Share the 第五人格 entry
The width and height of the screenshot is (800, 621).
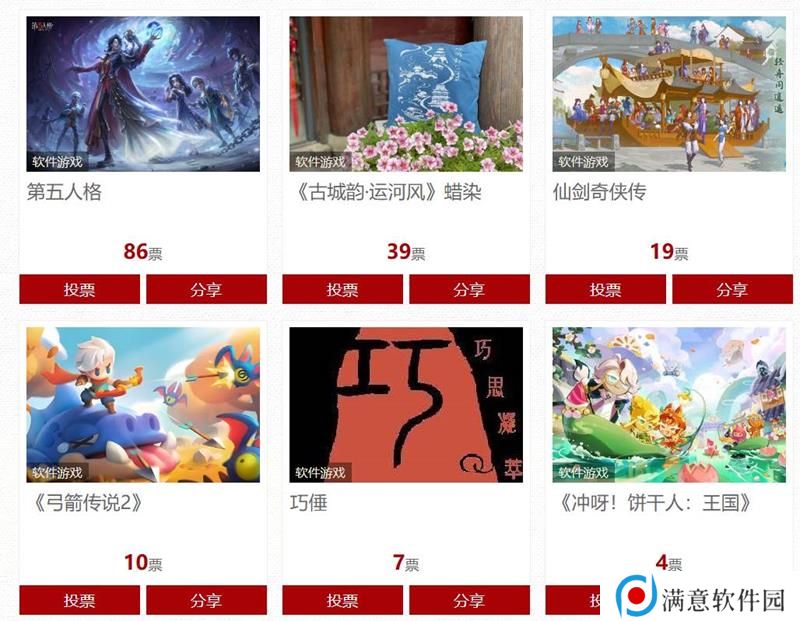coord(206,289)
